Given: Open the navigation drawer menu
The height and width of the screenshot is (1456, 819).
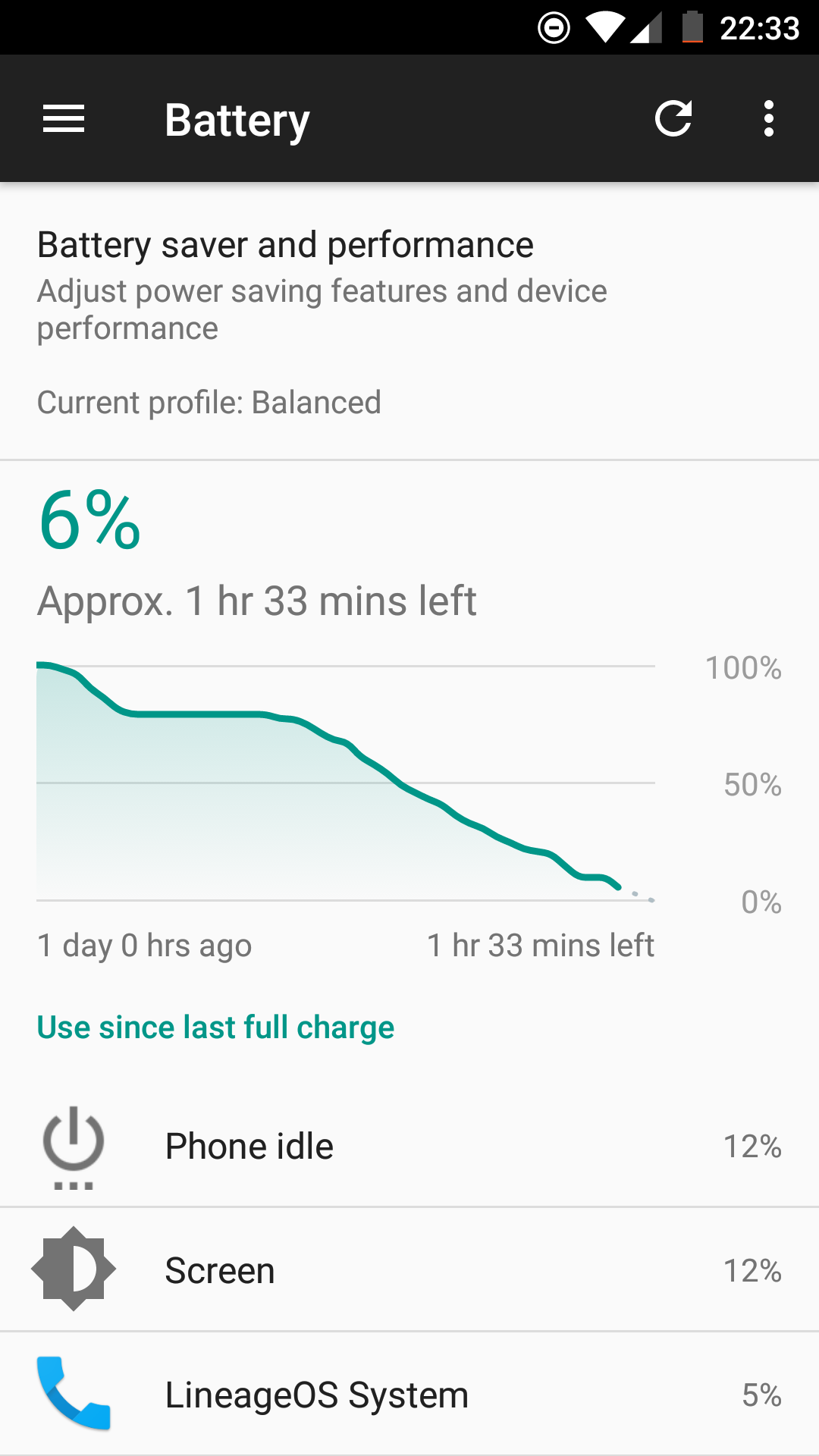Looking at the screenshot, I should tap(64, 119).
